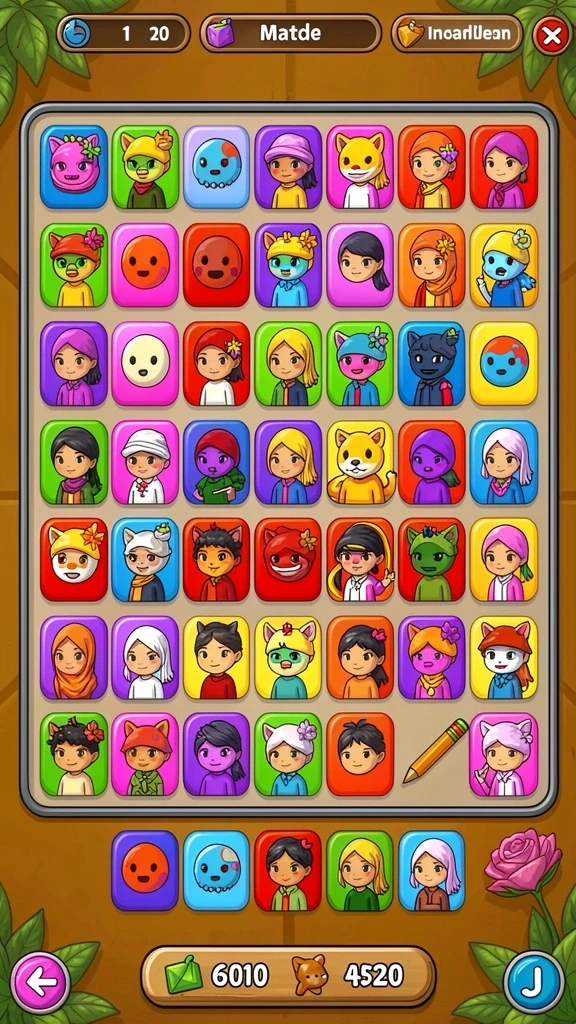Tap the blue round J button
Screen dimensions: 576x1024
534,982
